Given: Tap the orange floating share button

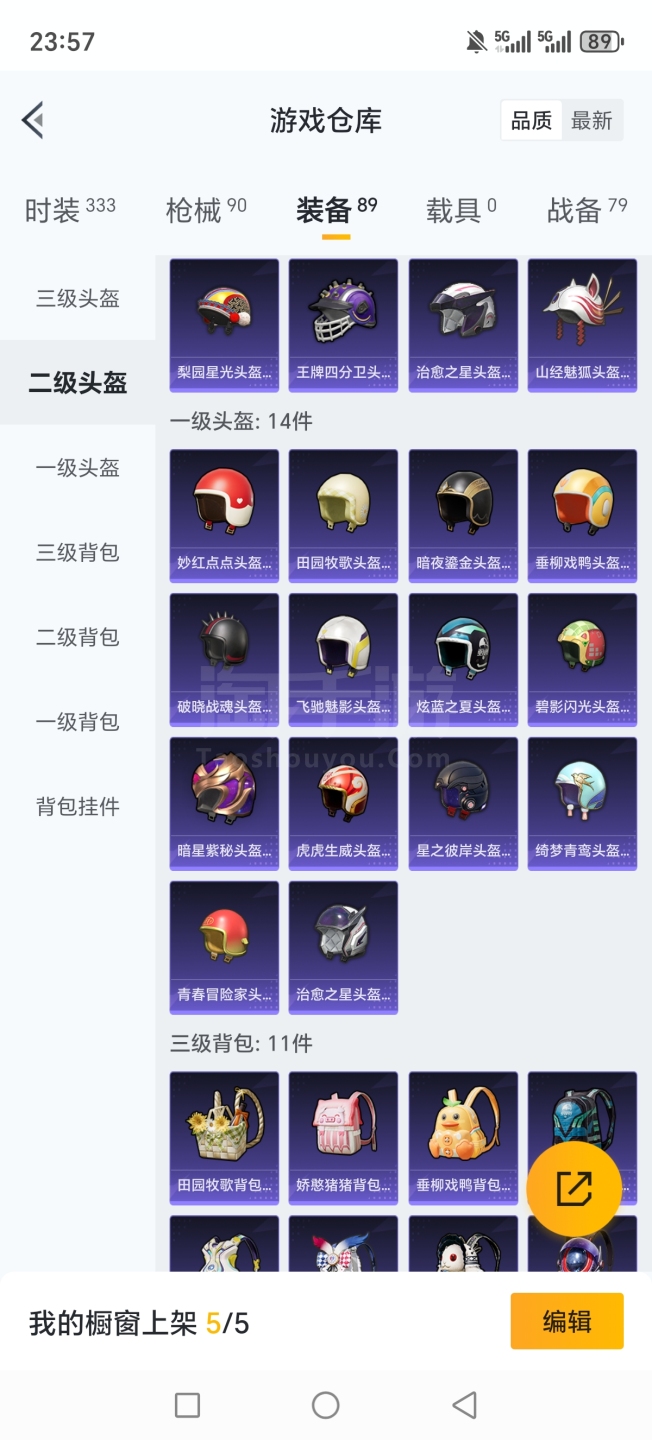Looking at the screenshot, I should 574,1188.
